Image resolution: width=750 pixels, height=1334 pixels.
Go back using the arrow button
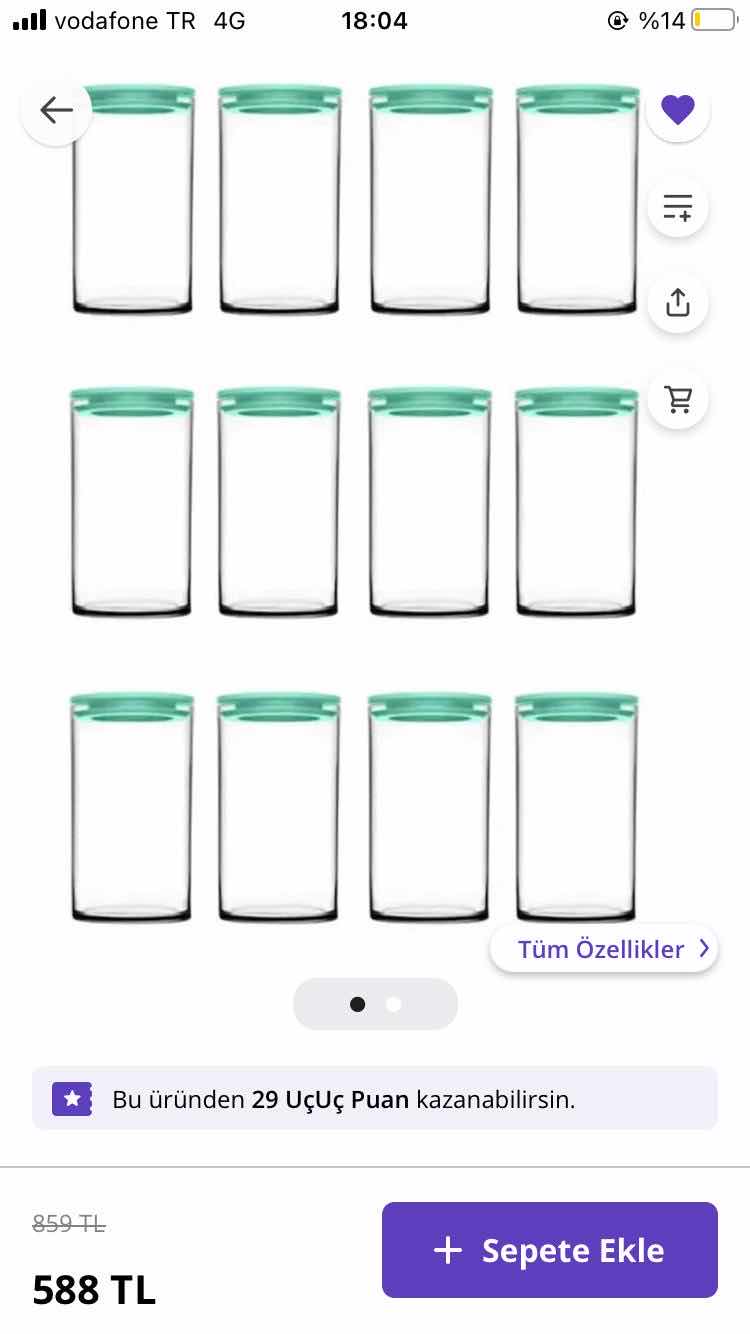coord(56,110)
